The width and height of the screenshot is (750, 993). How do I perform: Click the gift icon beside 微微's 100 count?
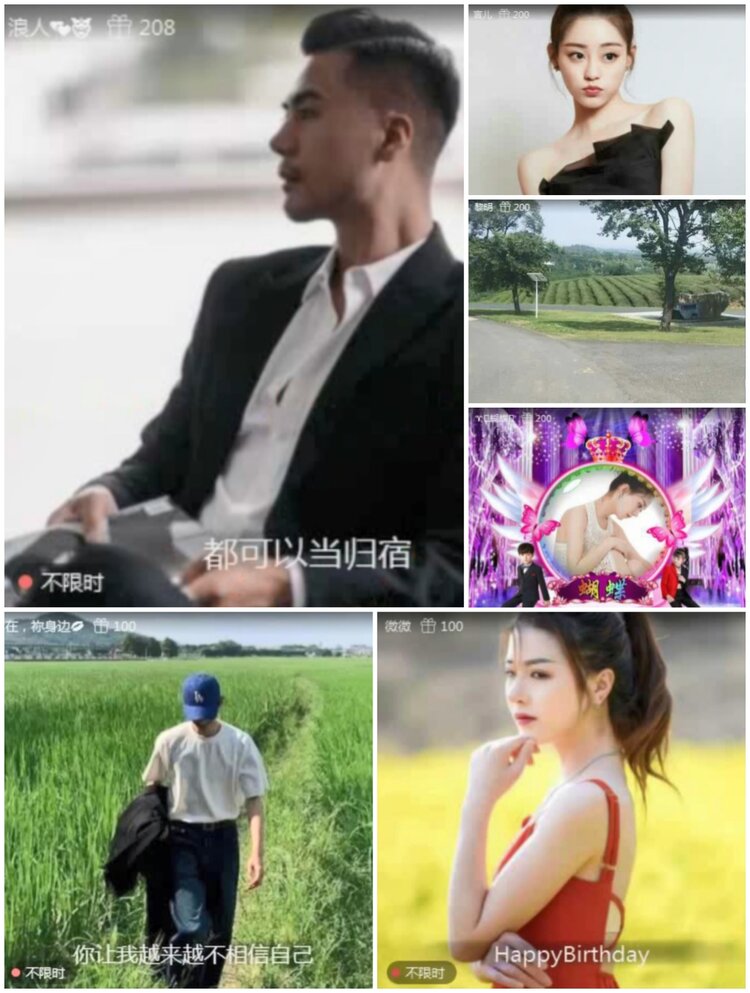pos(428,624)
